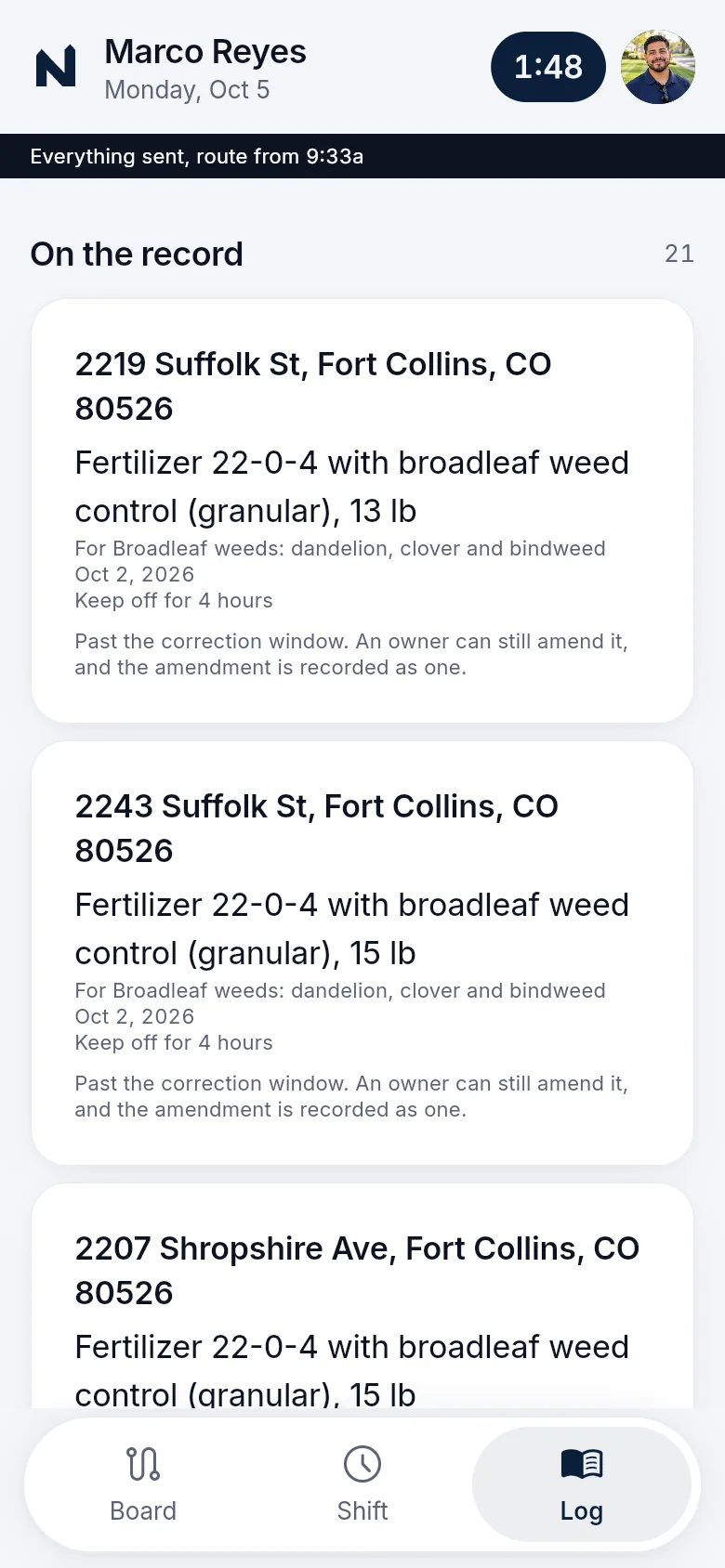Select the Log tab
The height and width of the screenshot is (1568, 725).
[582, 1484]
